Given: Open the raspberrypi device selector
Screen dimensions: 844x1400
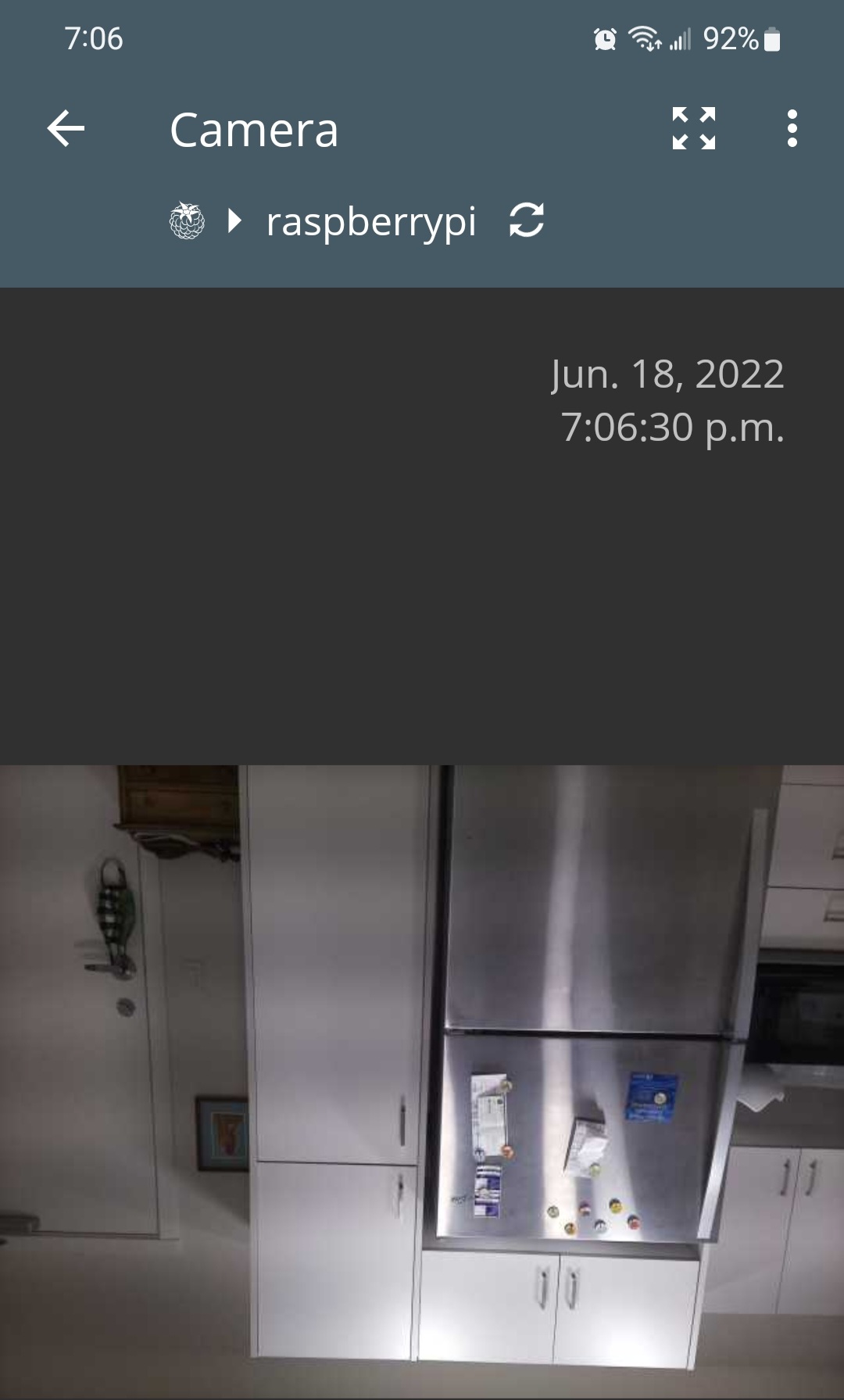Looking at the screenshot, I should [370, 222].
